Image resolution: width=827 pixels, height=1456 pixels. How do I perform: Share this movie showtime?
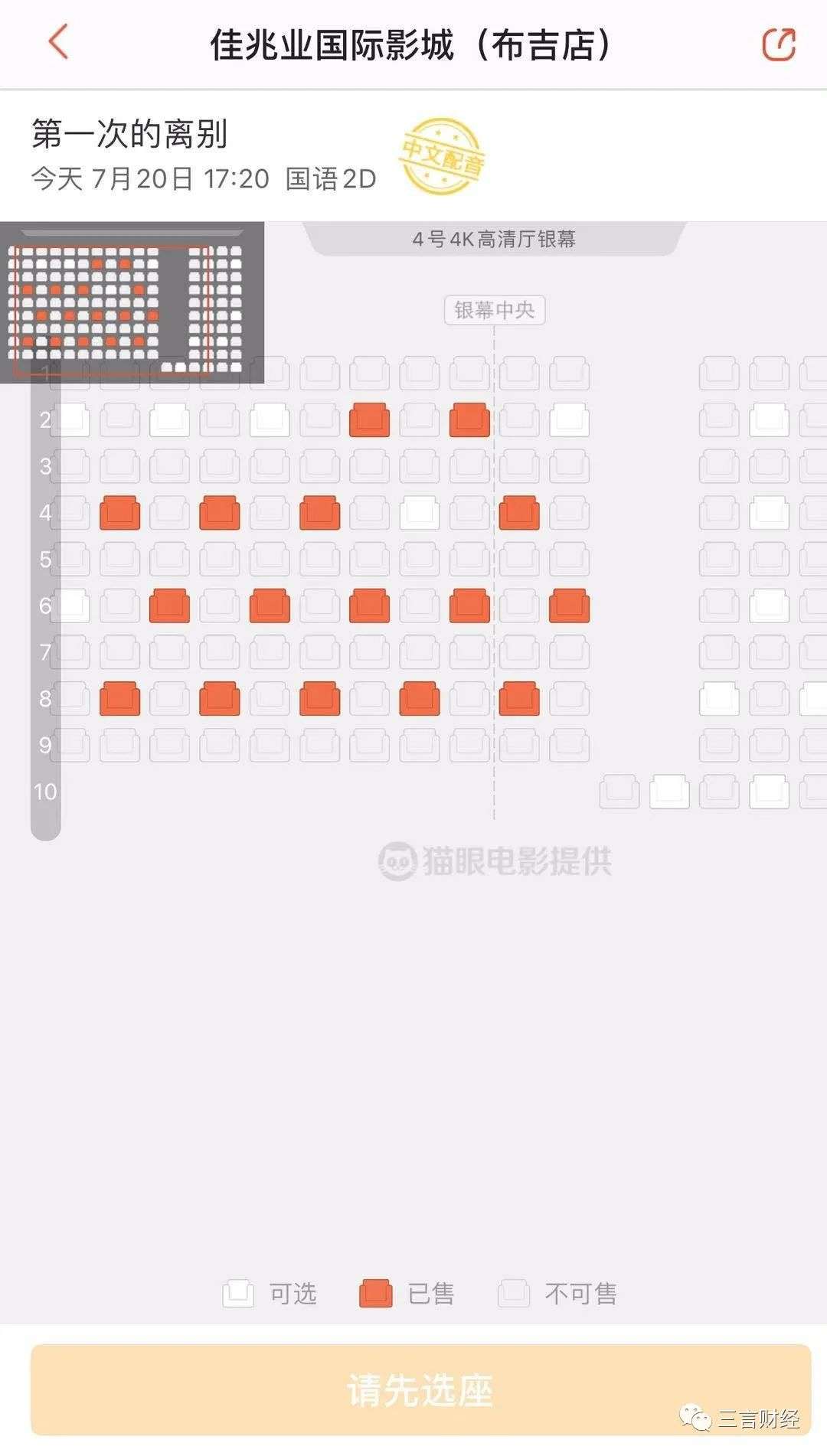pos(779,44)
